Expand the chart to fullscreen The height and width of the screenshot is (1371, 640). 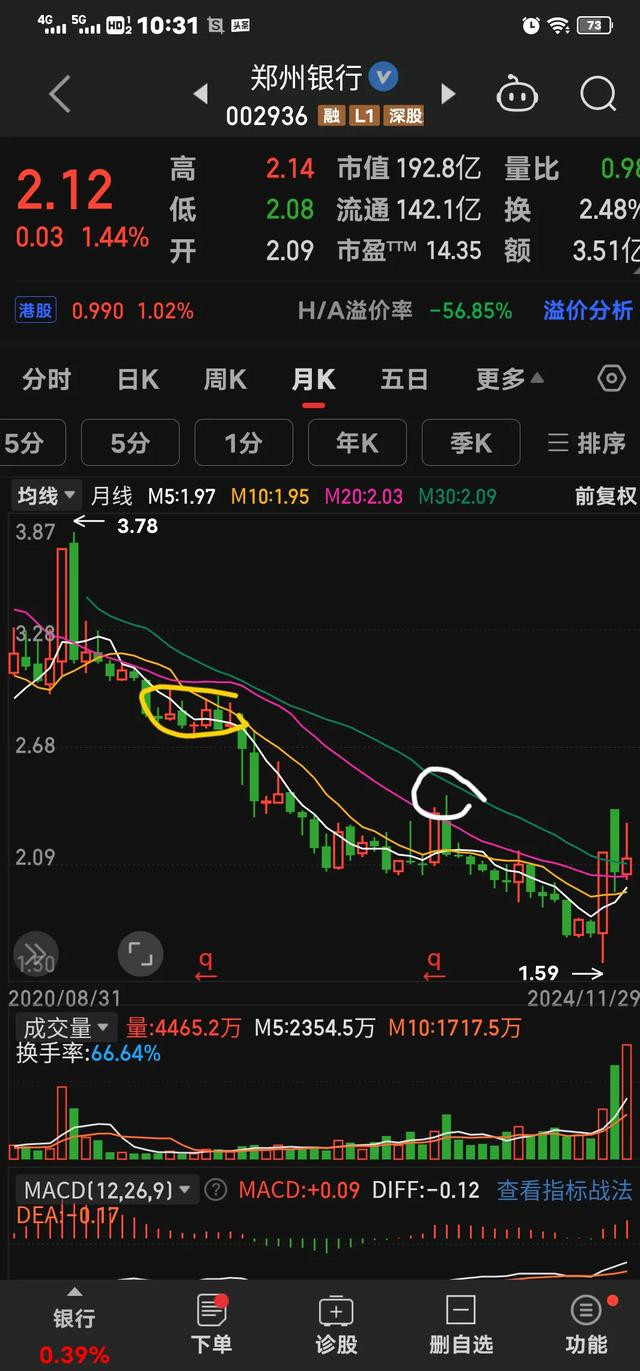coord(140,955)
